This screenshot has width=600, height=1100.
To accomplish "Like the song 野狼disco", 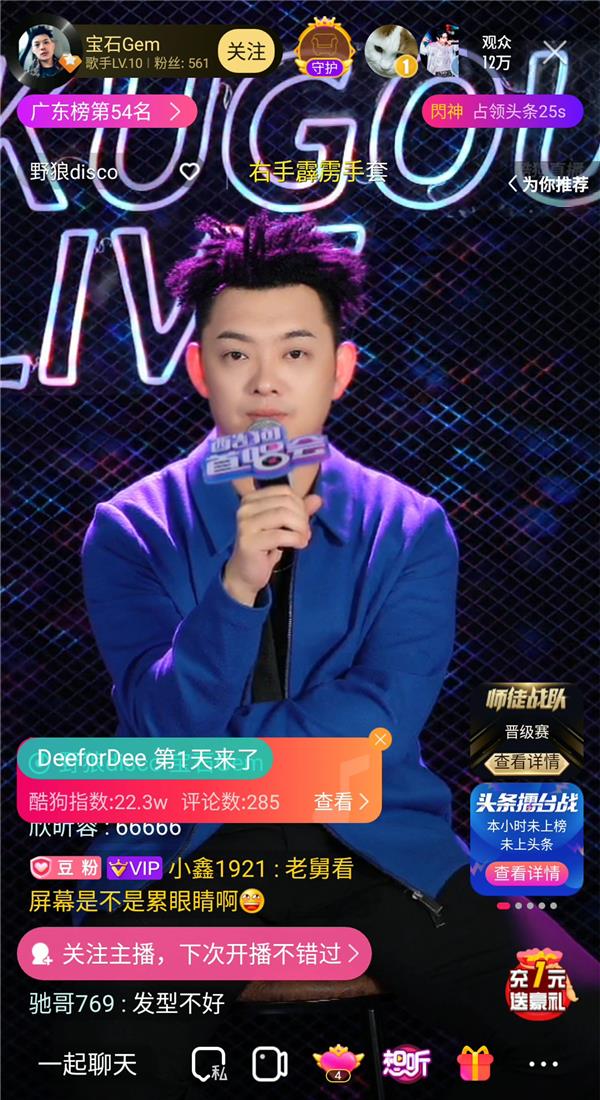I will (189, 172).
